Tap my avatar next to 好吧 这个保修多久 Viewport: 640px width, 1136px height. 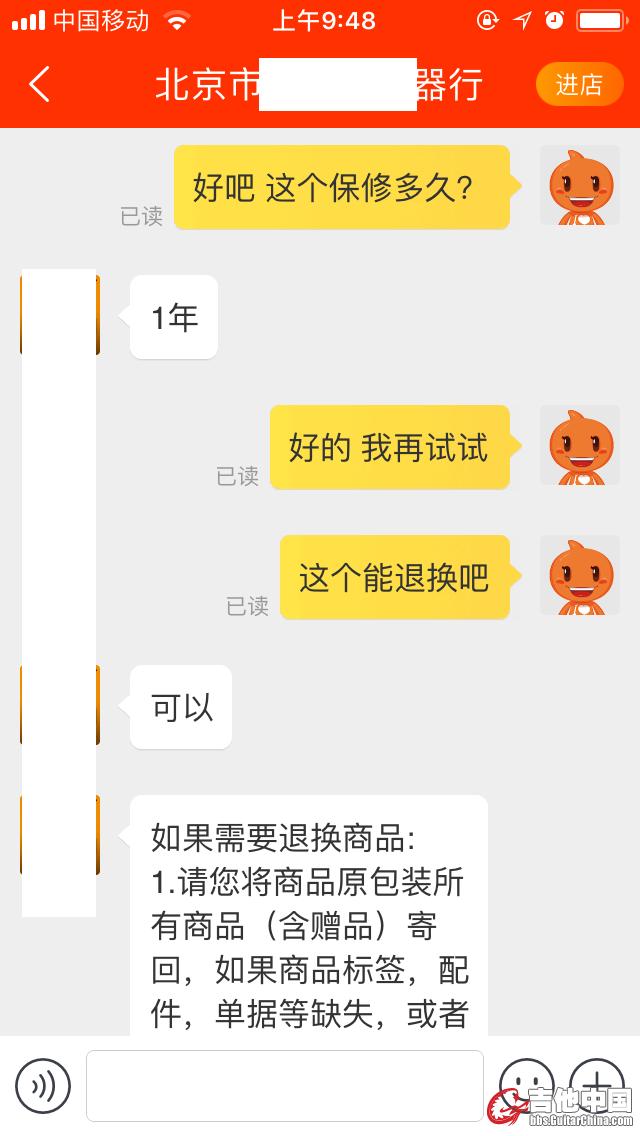point(580,185)
